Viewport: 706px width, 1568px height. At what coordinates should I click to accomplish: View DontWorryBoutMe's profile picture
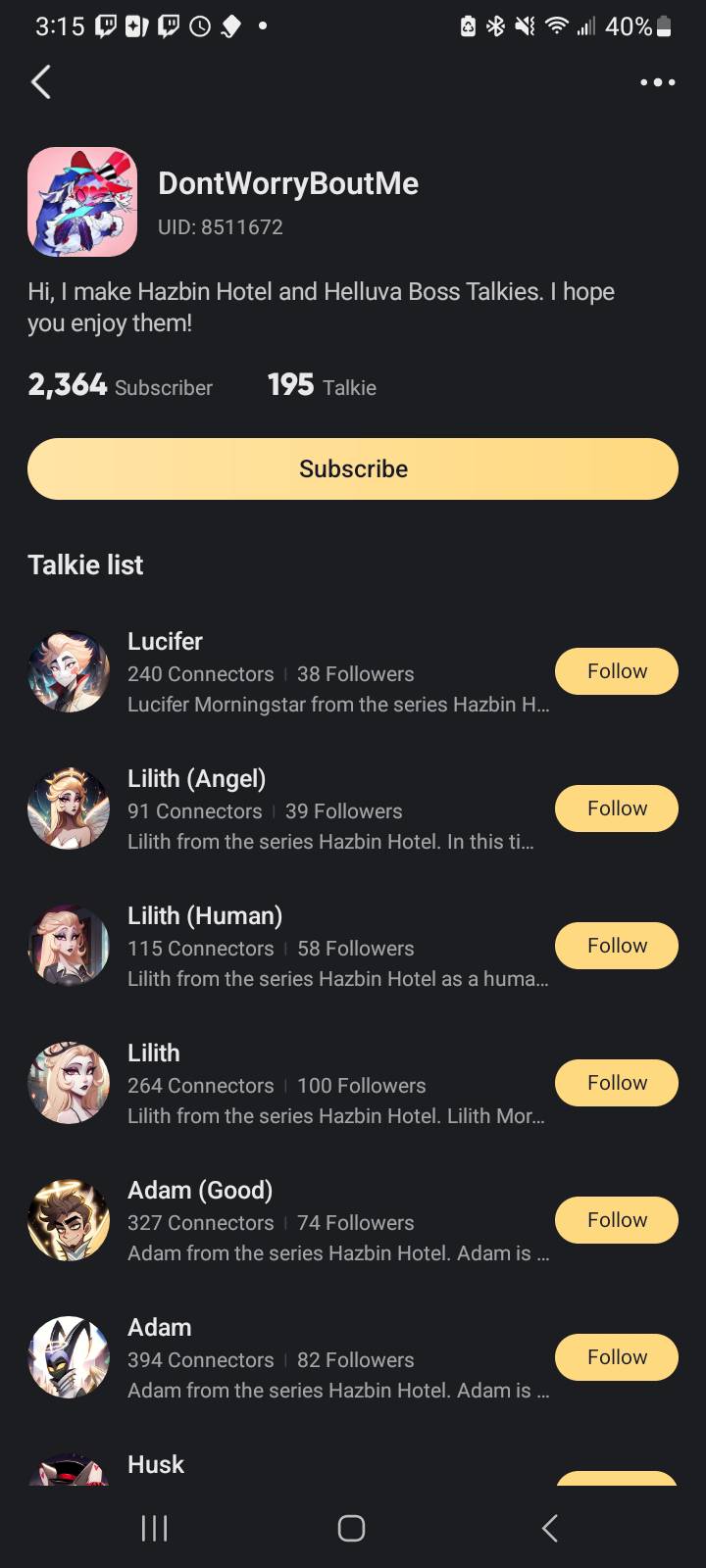pos(82,202)
